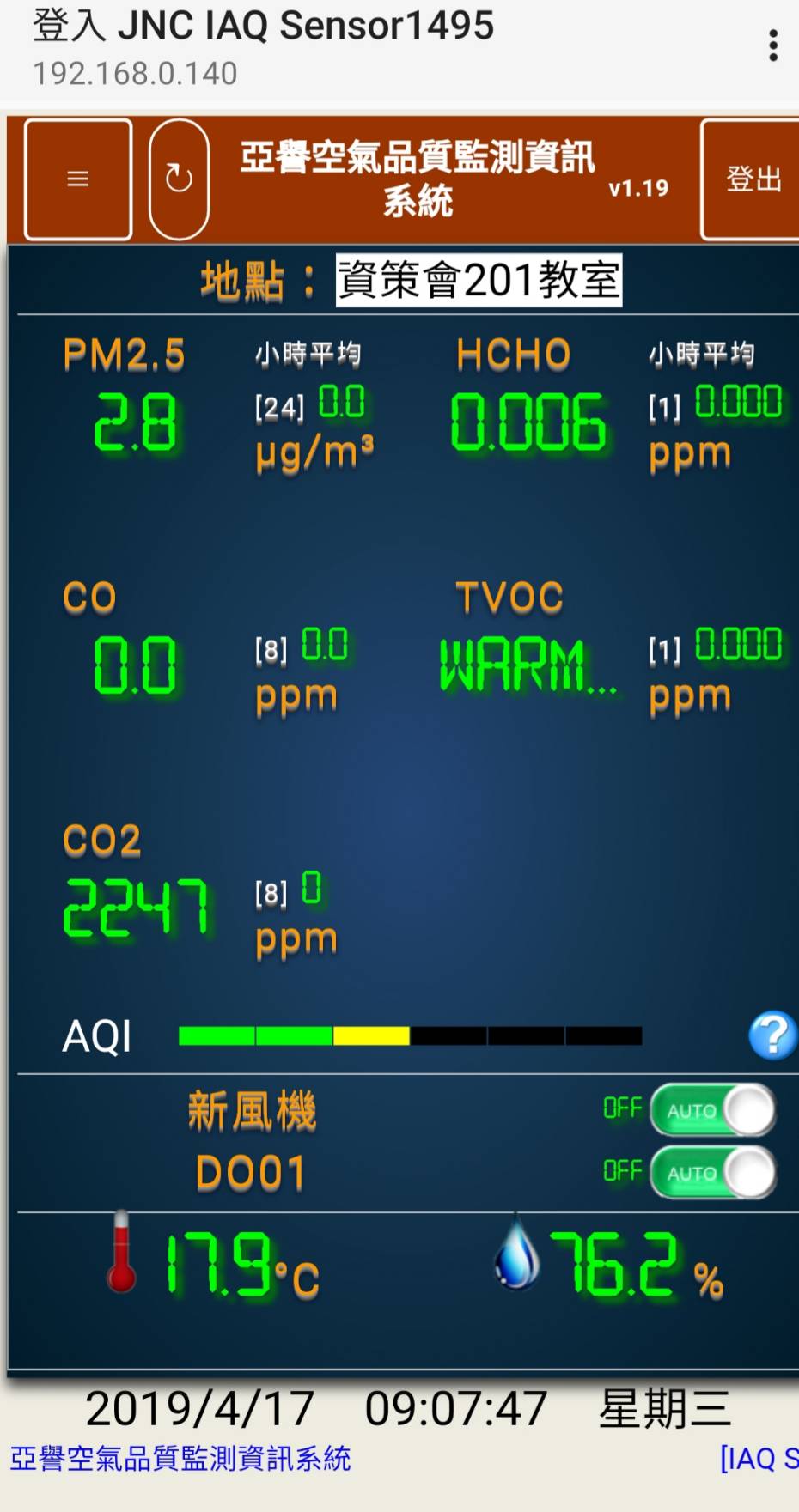The image size is (799, 1512).
Task: Tap the refresh button
Action: pos(179,179)
